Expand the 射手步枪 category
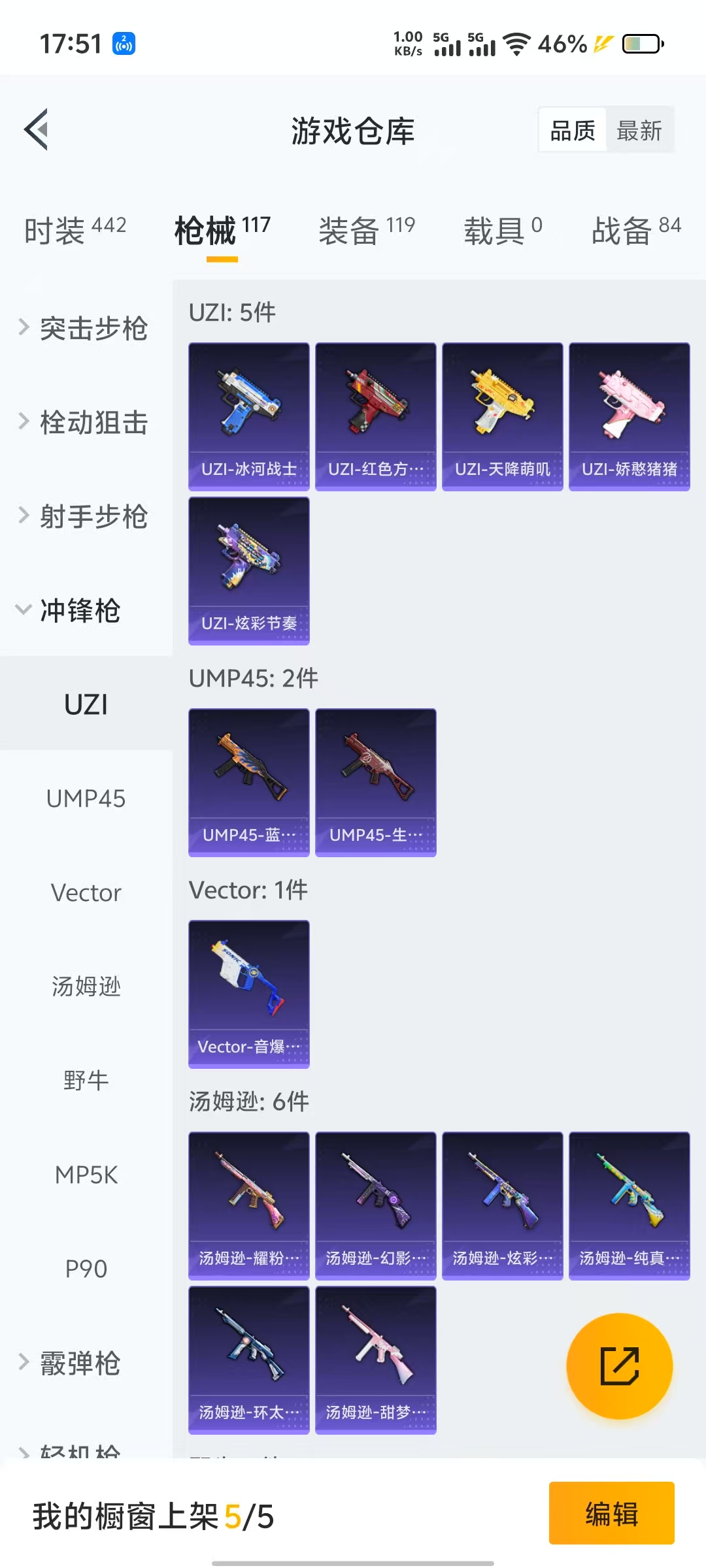The width and height of the screenshot is (706, 1568). (85, 516)
